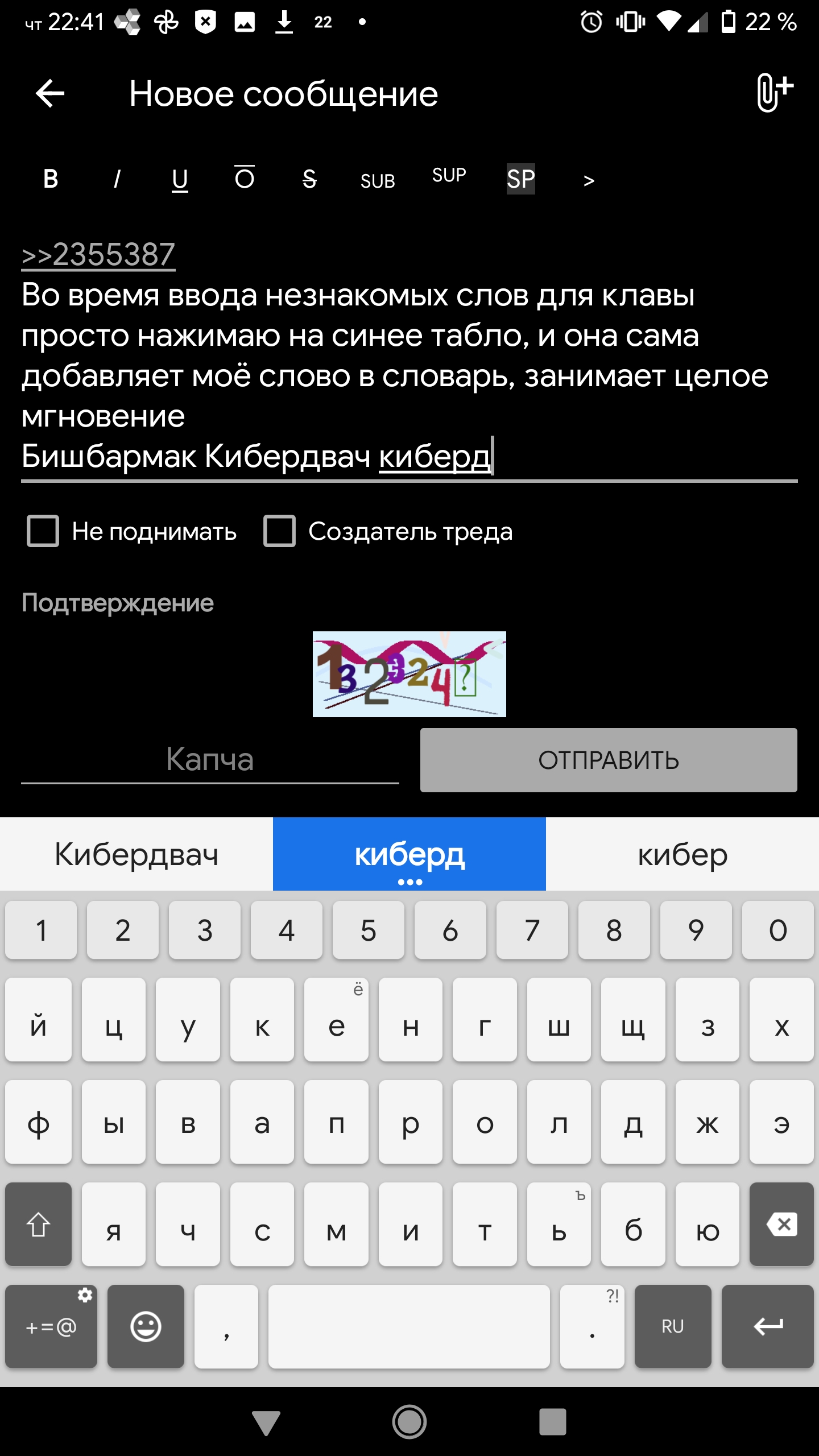Check the Создатель треда box
The height and width of the screenshot is (1456, 819).
point(279,531)
